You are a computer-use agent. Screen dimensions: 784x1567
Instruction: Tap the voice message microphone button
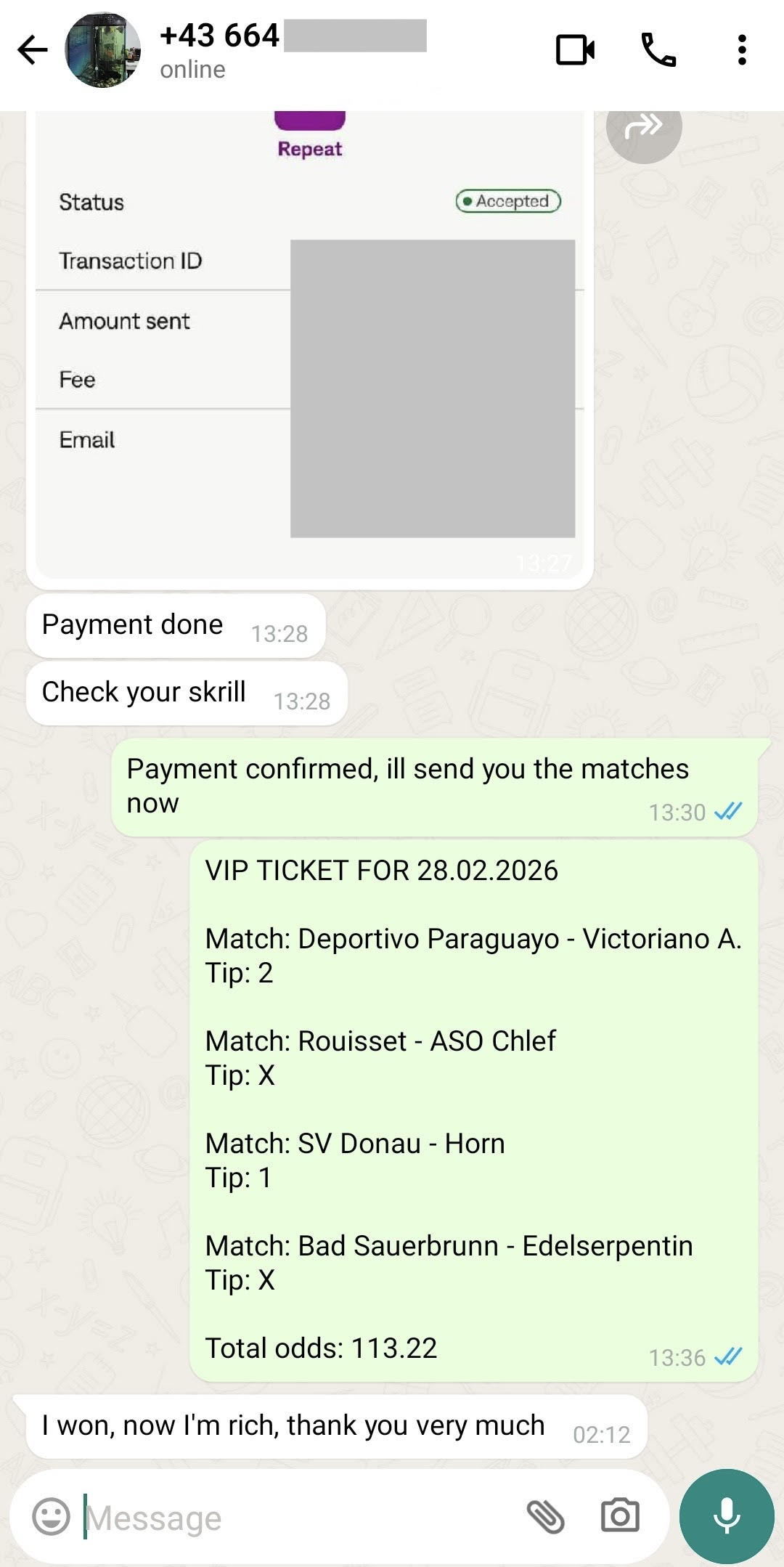[x=727, y=1516]
